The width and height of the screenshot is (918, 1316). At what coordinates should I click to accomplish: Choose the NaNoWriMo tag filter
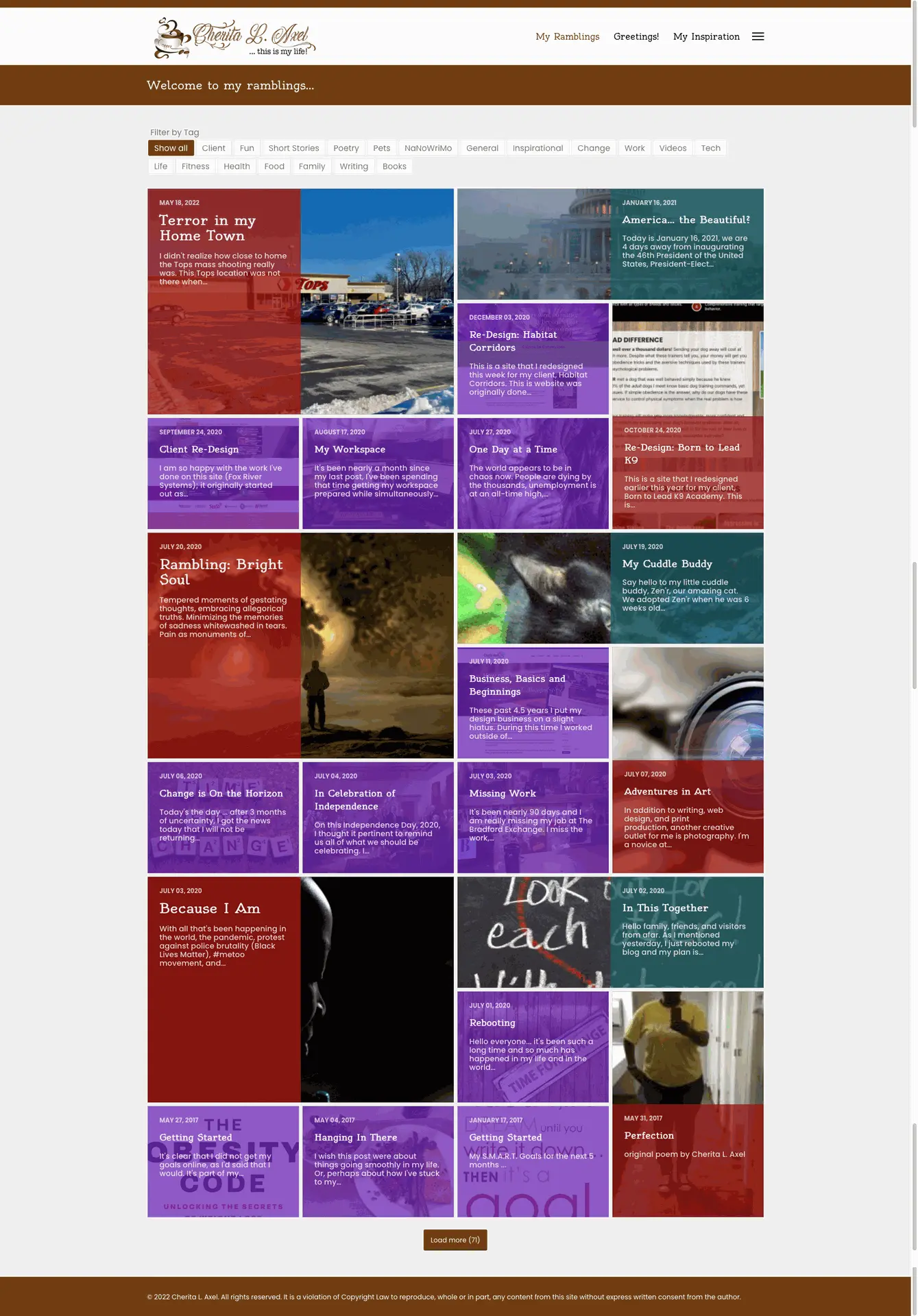tap(428, 148)
